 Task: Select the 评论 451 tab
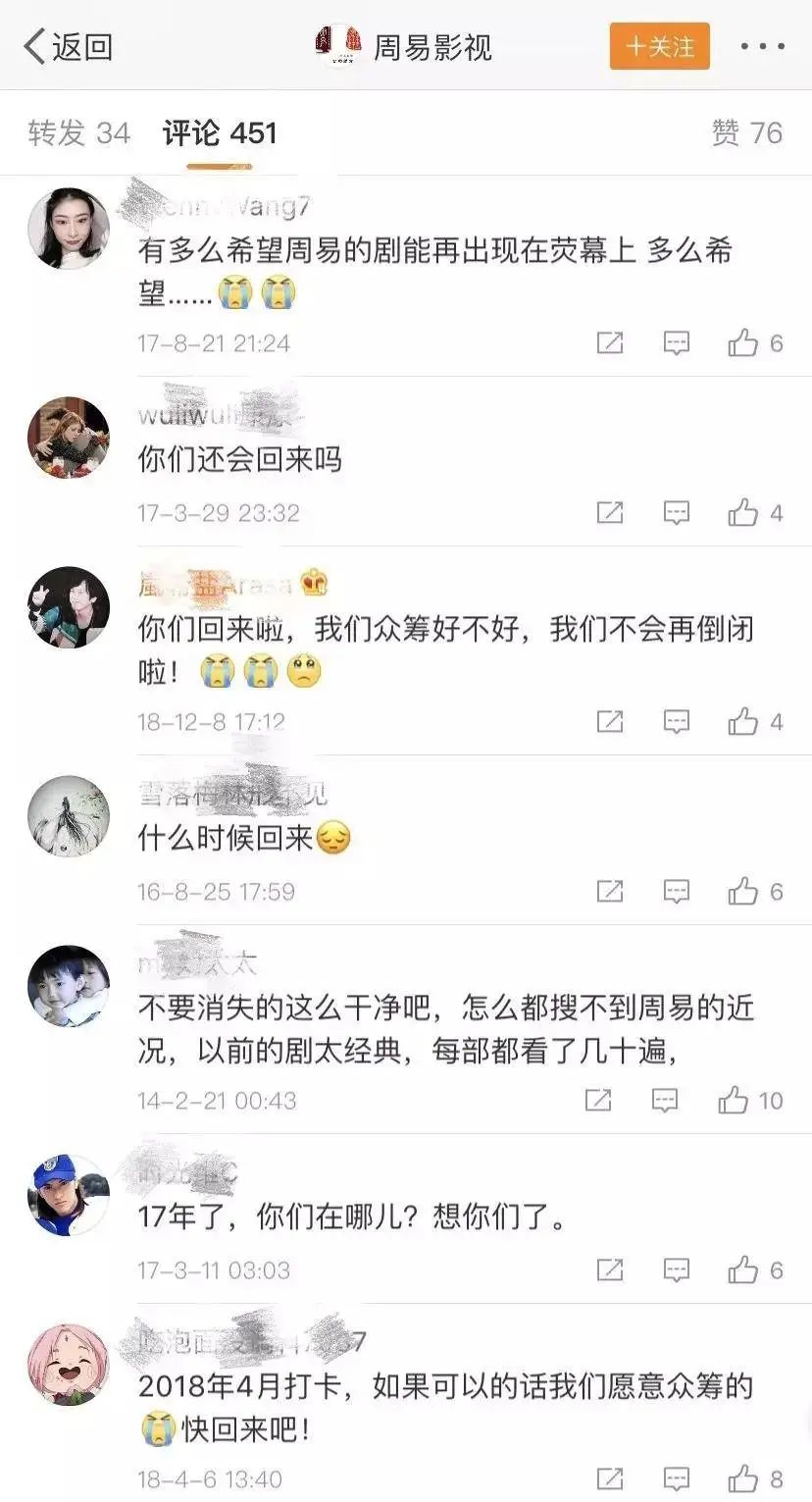click(220, 133)
